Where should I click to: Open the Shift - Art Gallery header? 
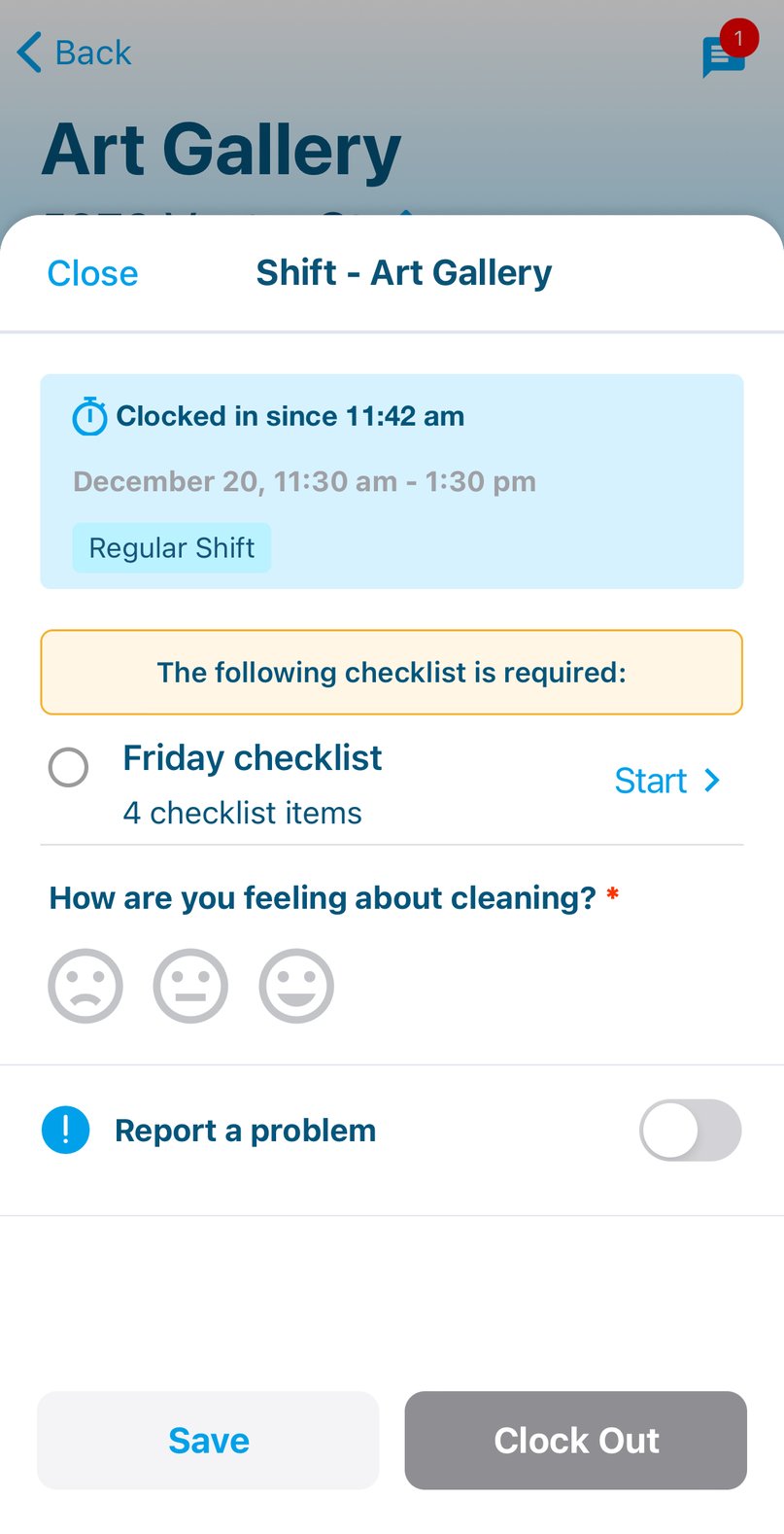click(403, 272)
